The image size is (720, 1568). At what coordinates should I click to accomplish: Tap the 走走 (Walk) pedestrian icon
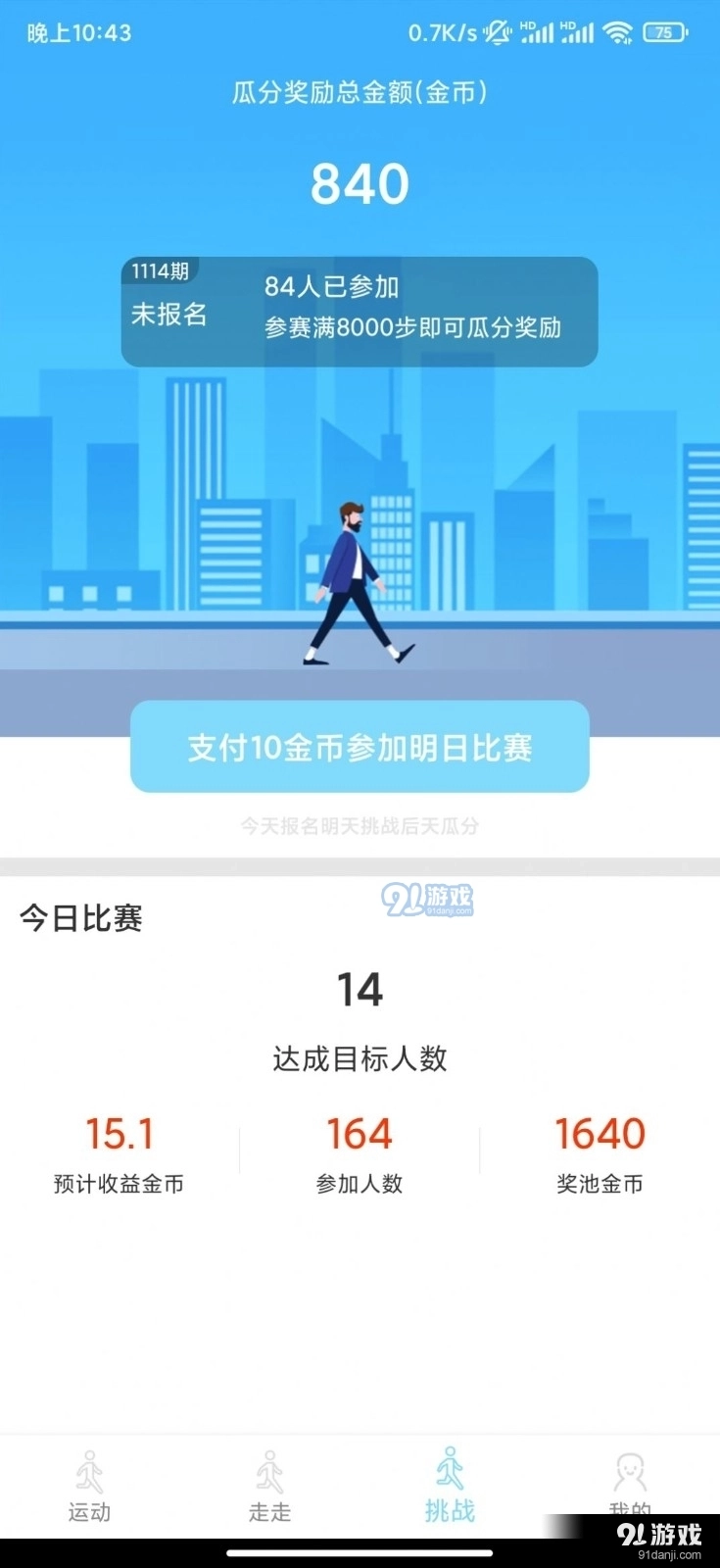(x=268, y=1470)
